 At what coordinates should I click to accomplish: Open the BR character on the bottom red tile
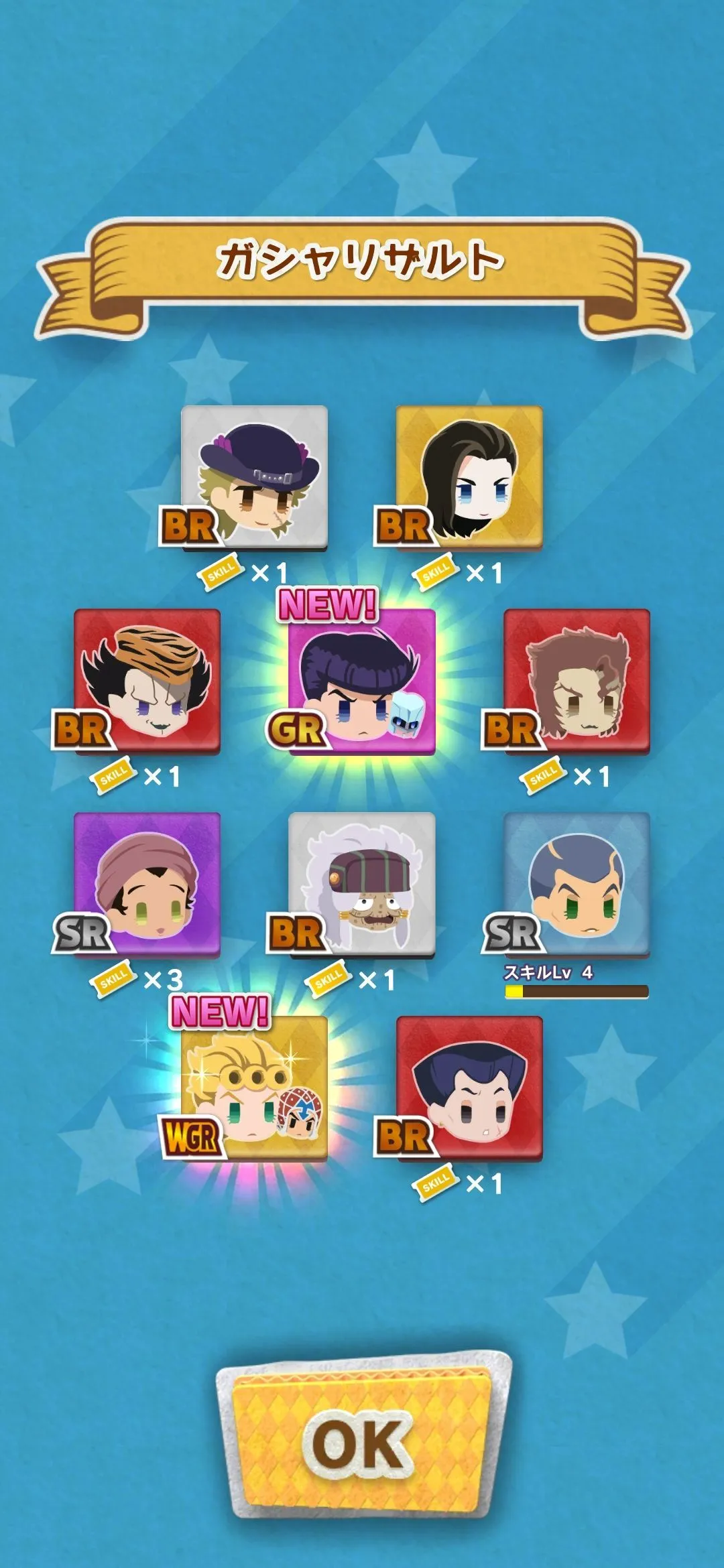[x=469, y=1088]
